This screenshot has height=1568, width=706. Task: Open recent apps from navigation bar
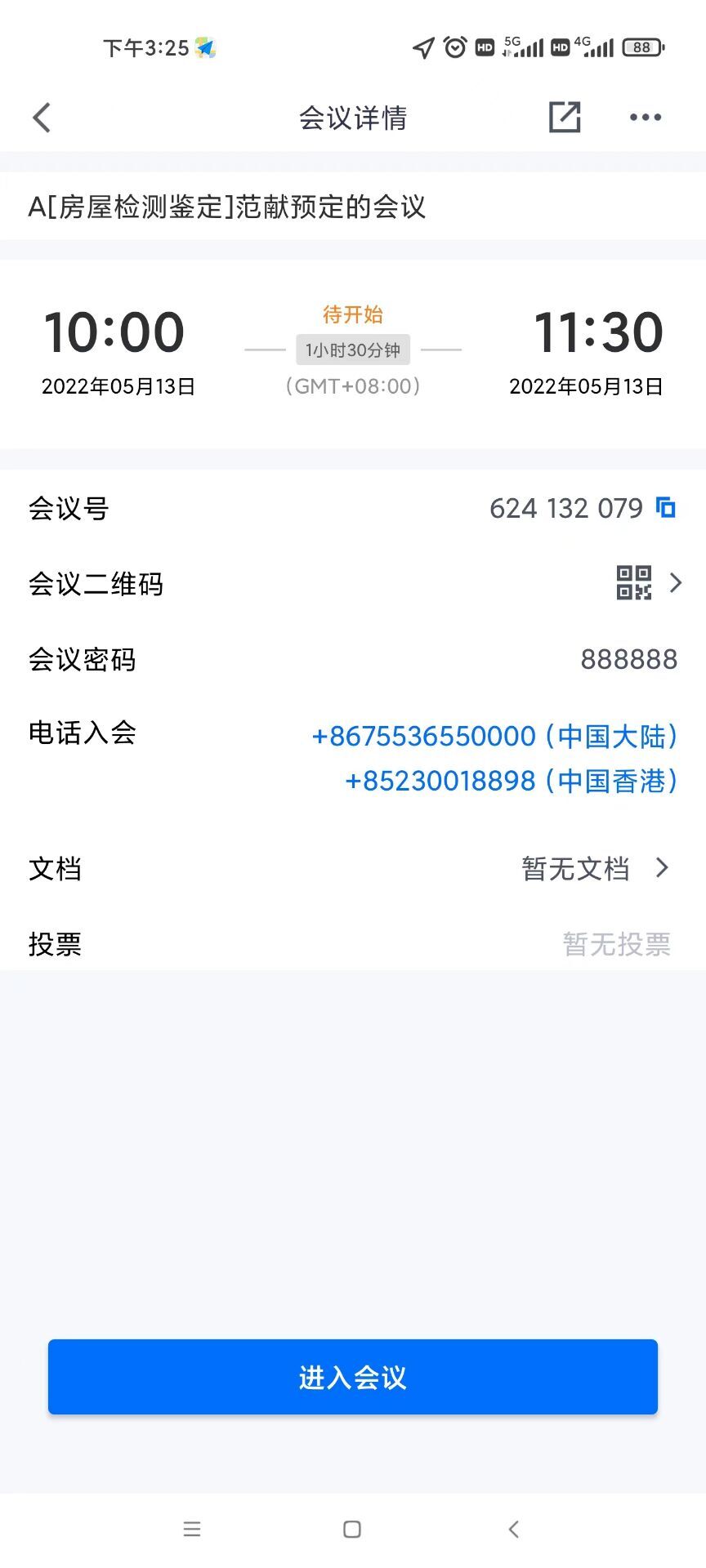192,1530
